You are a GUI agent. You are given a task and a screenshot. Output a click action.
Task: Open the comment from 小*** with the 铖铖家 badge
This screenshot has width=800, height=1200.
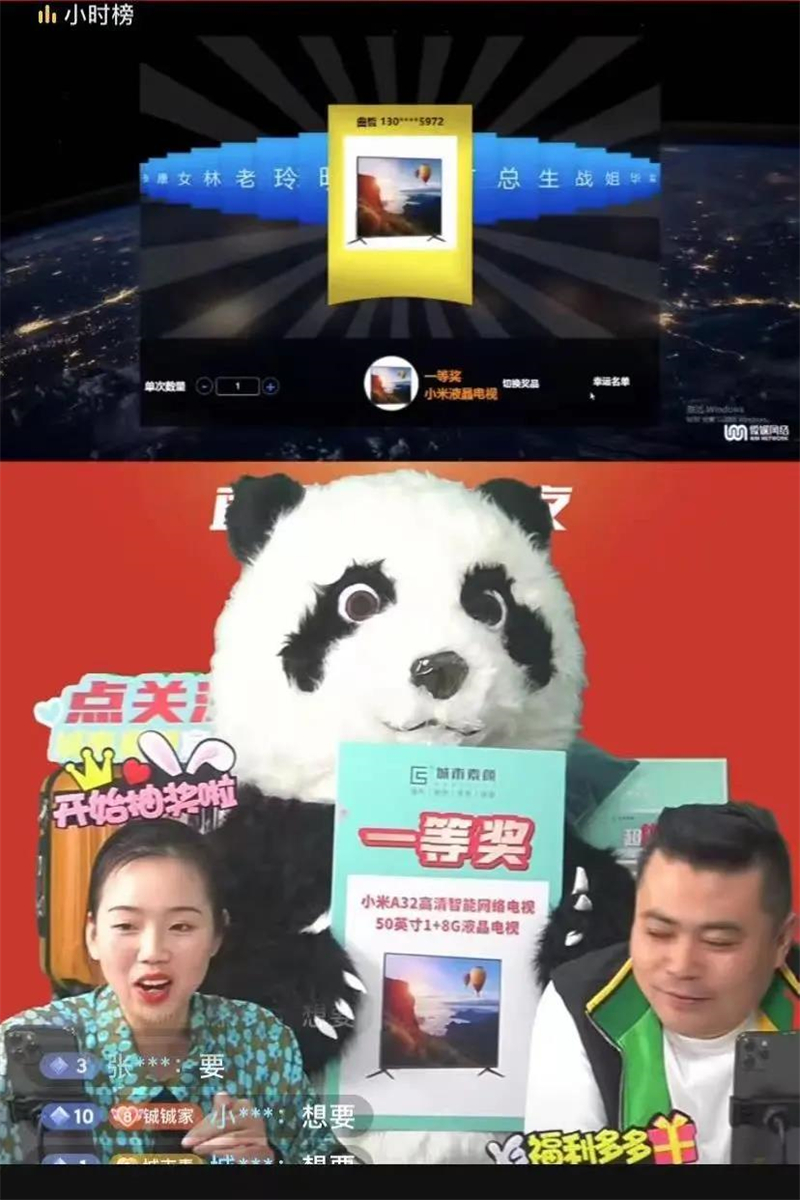pyautogui.click(x=282, y=1116)
